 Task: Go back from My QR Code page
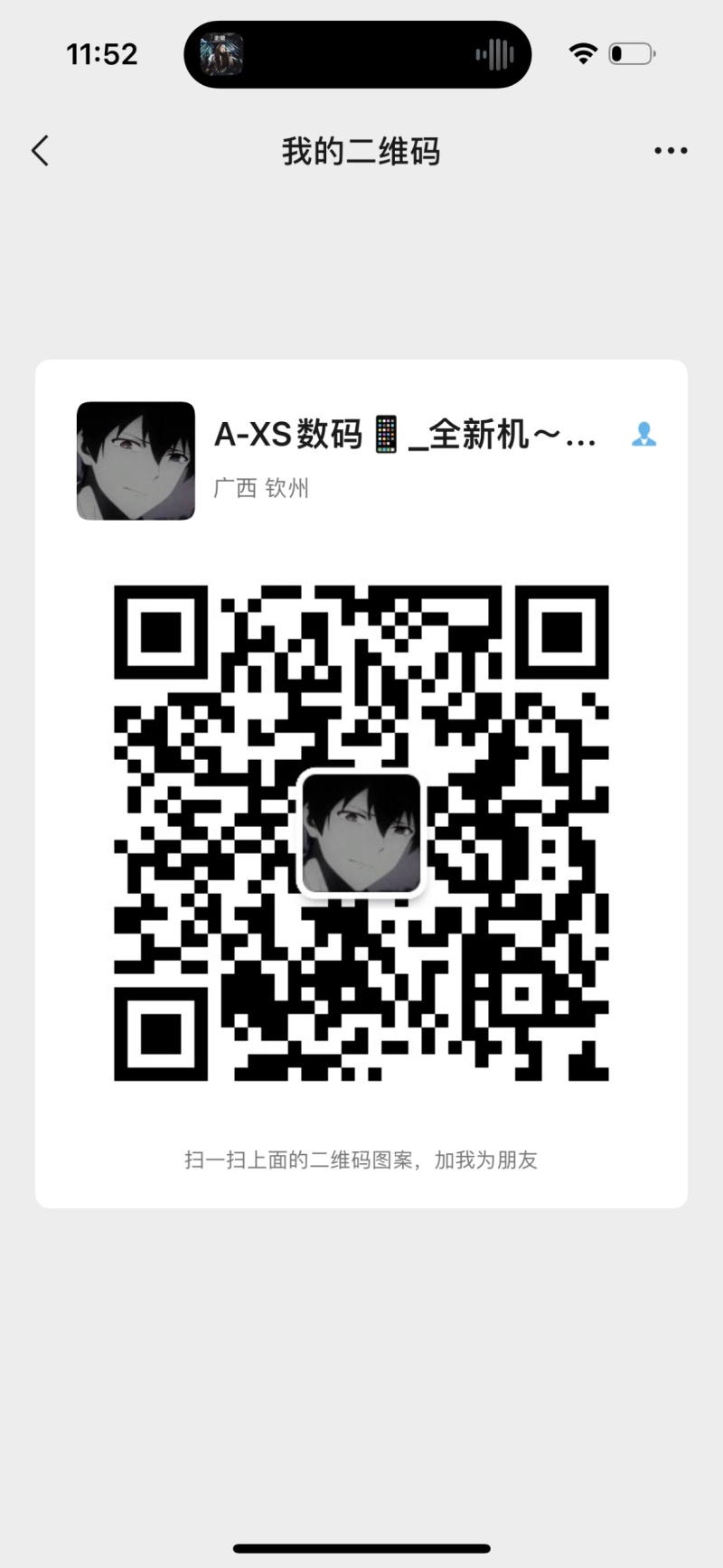(40, 151)
